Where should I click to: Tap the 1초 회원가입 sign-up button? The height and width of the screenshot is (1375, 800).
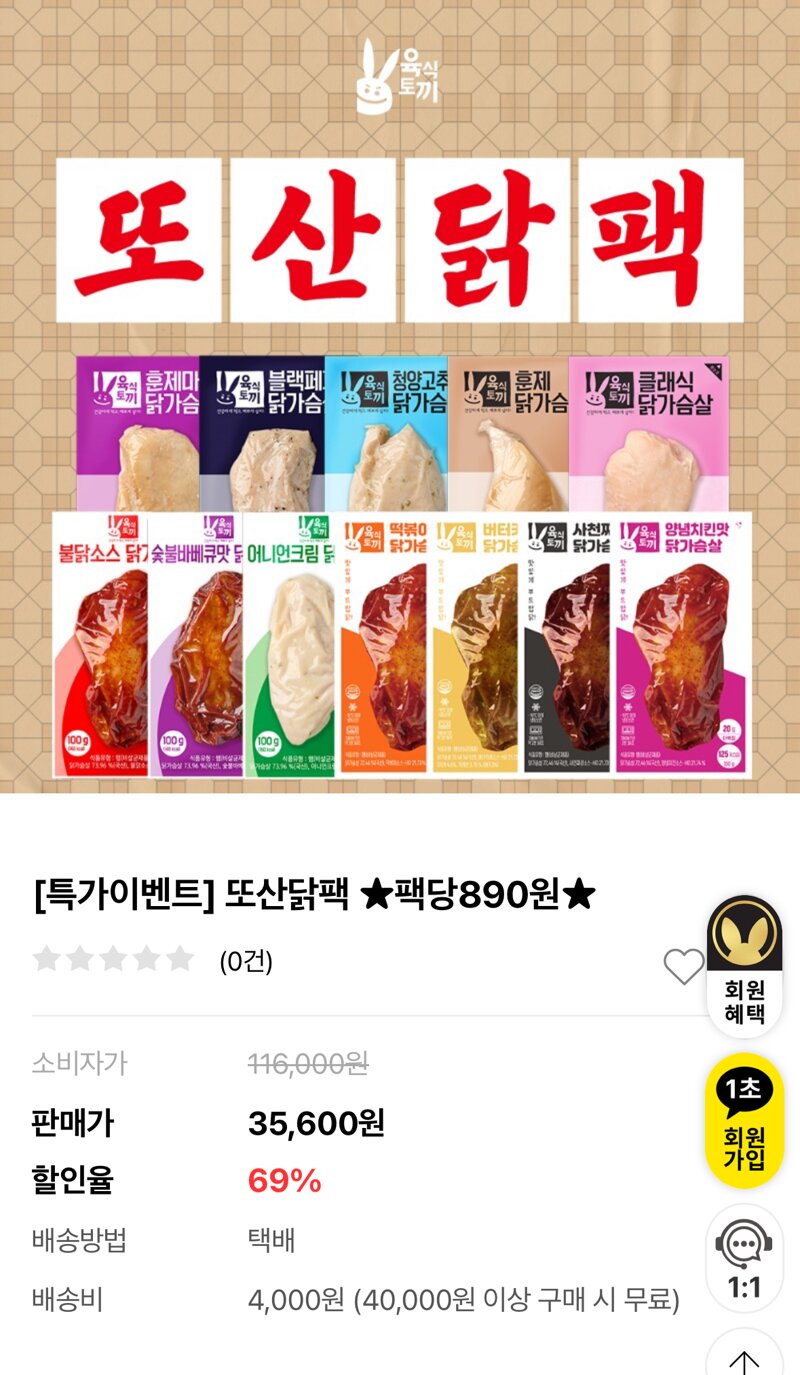point(745,1120)
